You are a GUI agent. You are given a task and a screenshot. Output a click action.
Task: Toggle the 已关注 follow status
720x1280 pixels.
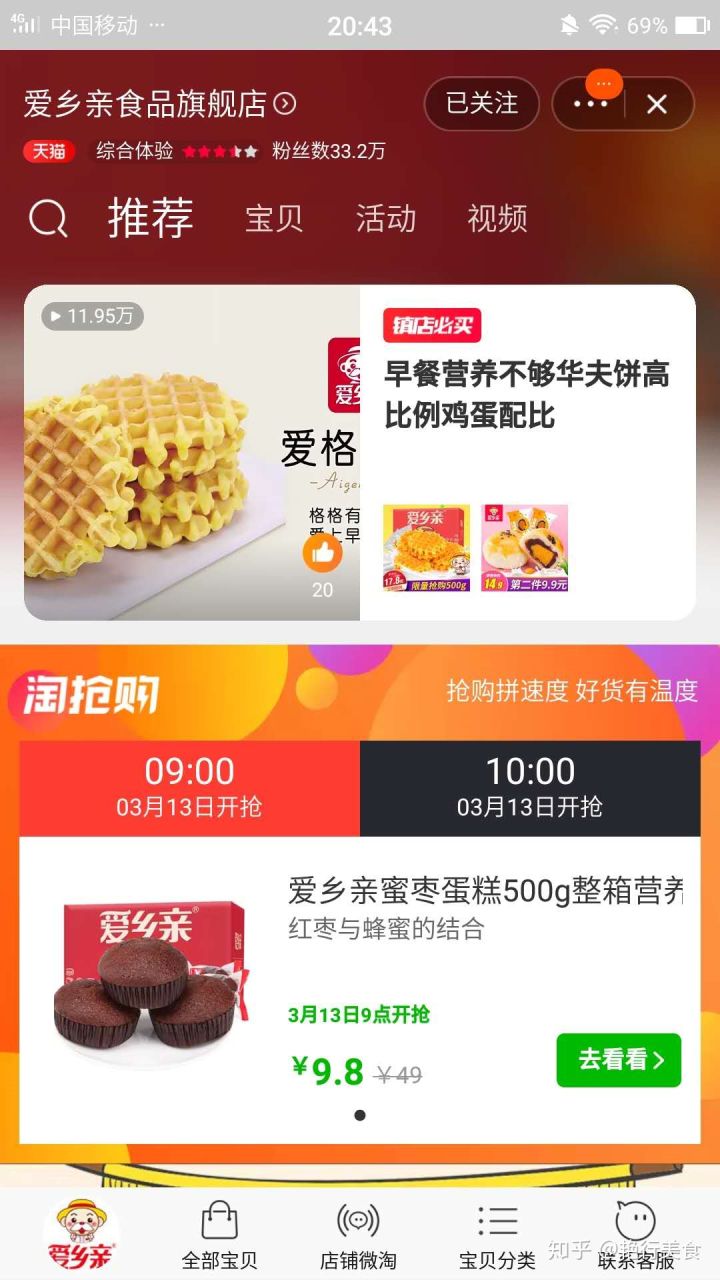tap(482, 104)
